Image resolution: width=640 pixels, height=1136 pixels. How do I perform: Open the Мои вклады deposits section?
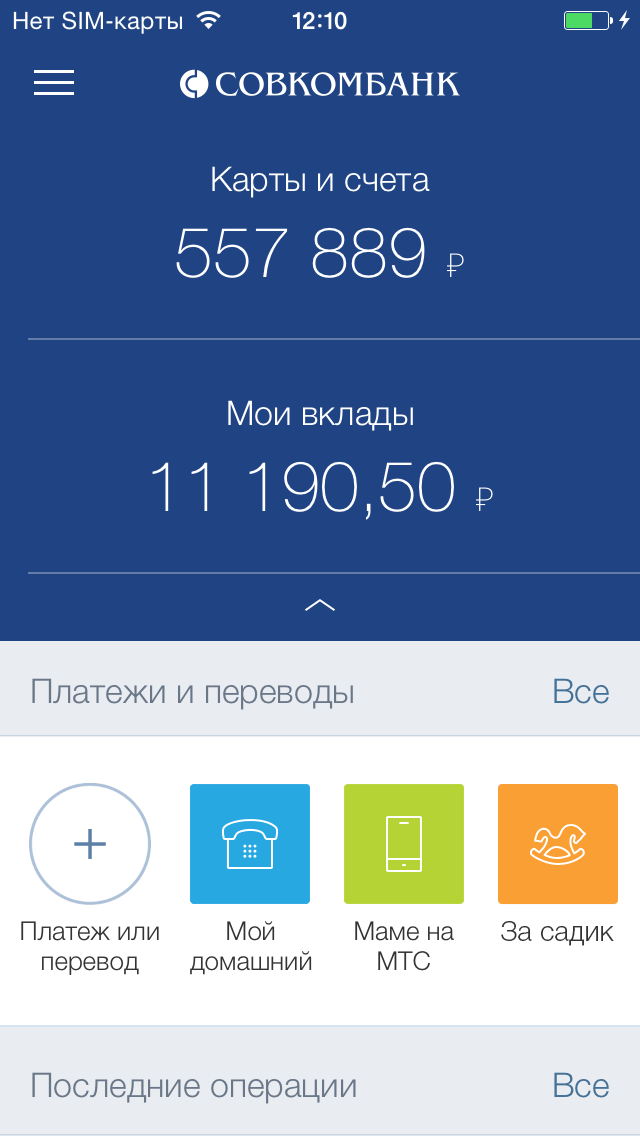[x=320, y=456]
